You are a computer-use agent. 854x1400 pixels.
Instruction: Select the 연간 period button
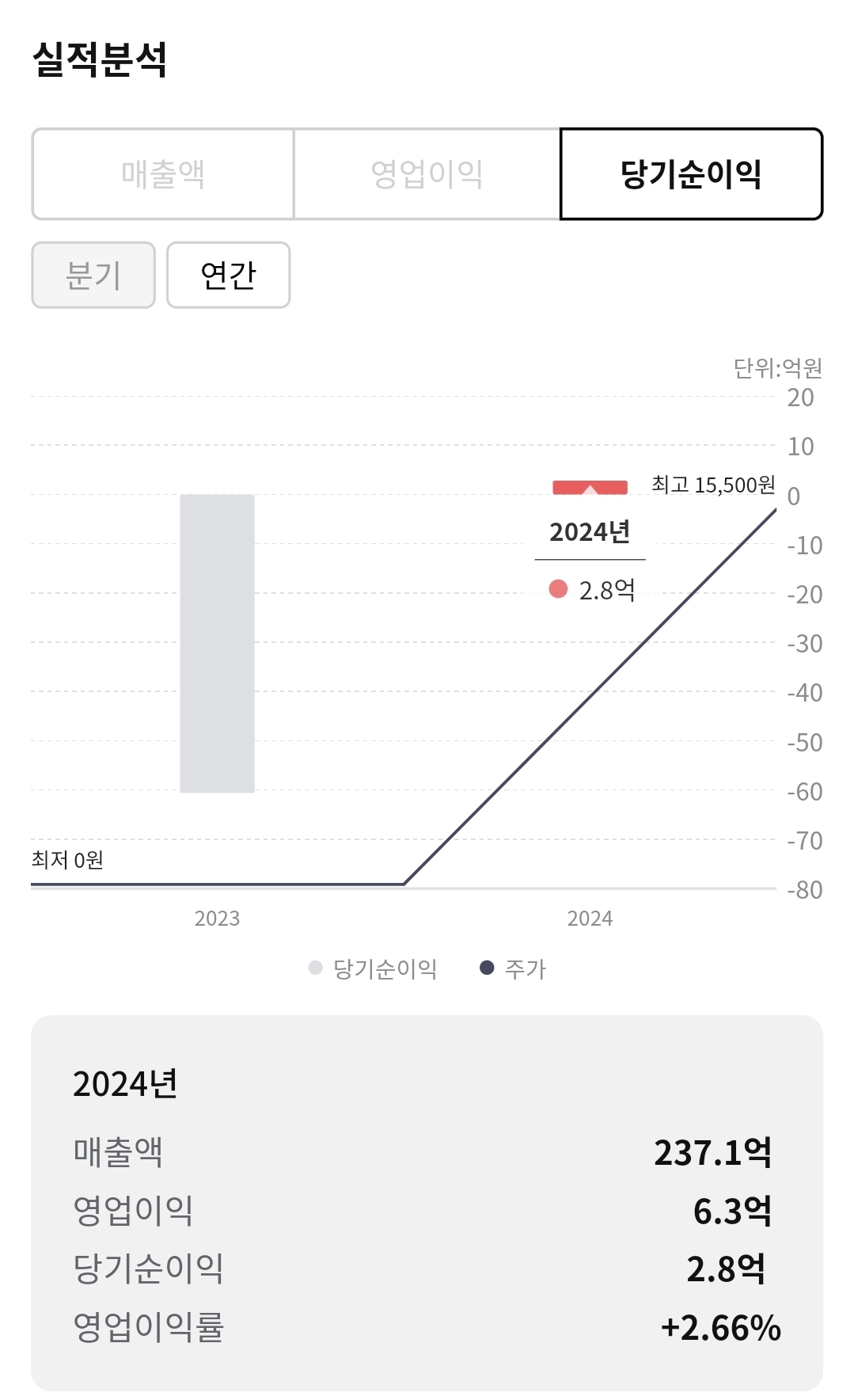click(x=229, y=275)
